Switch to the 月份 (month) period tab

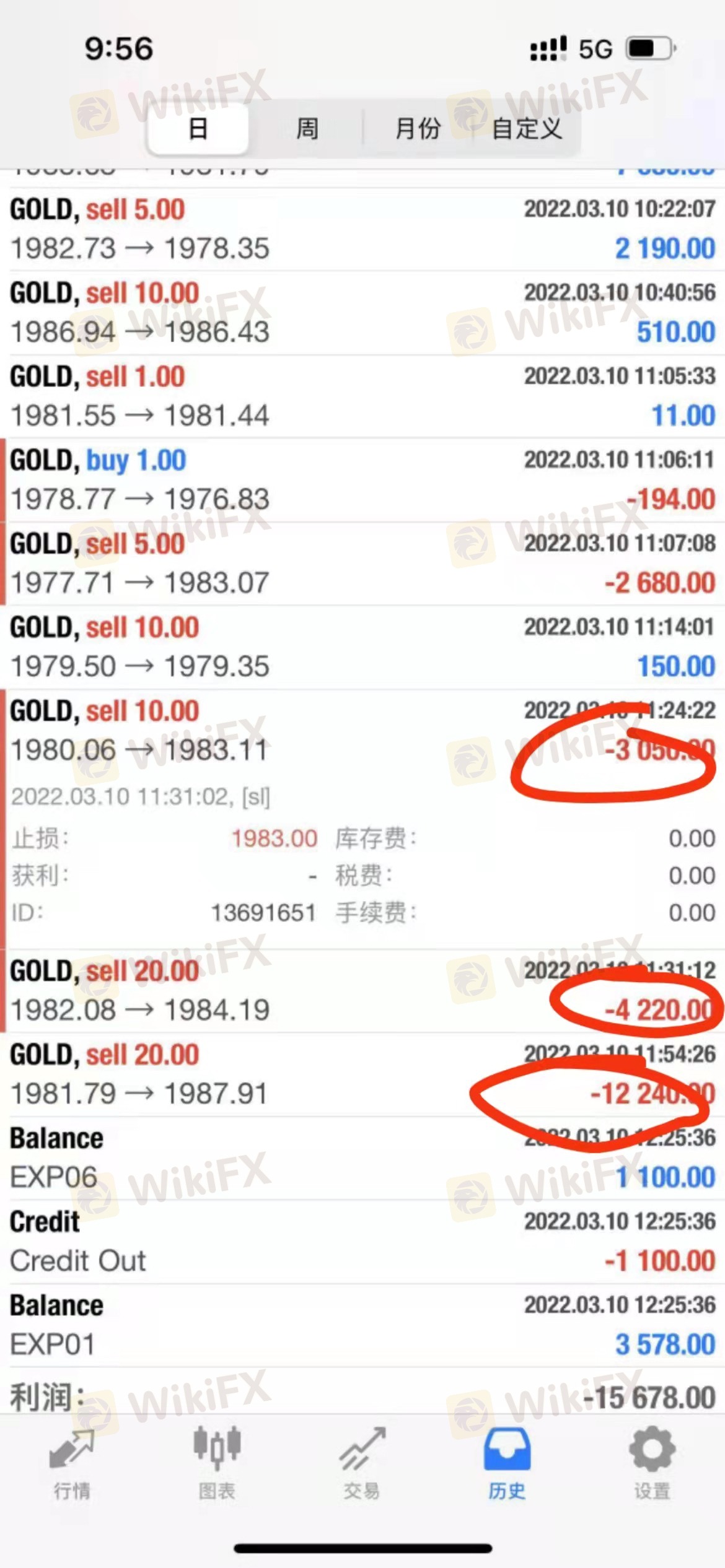coord(418,129)
